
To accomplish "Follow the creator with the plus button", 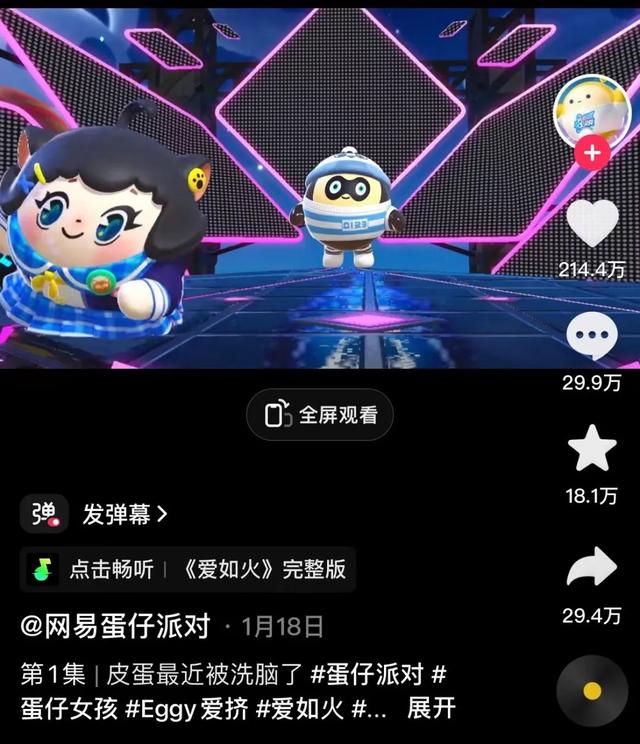I will [x=592, y=153].
